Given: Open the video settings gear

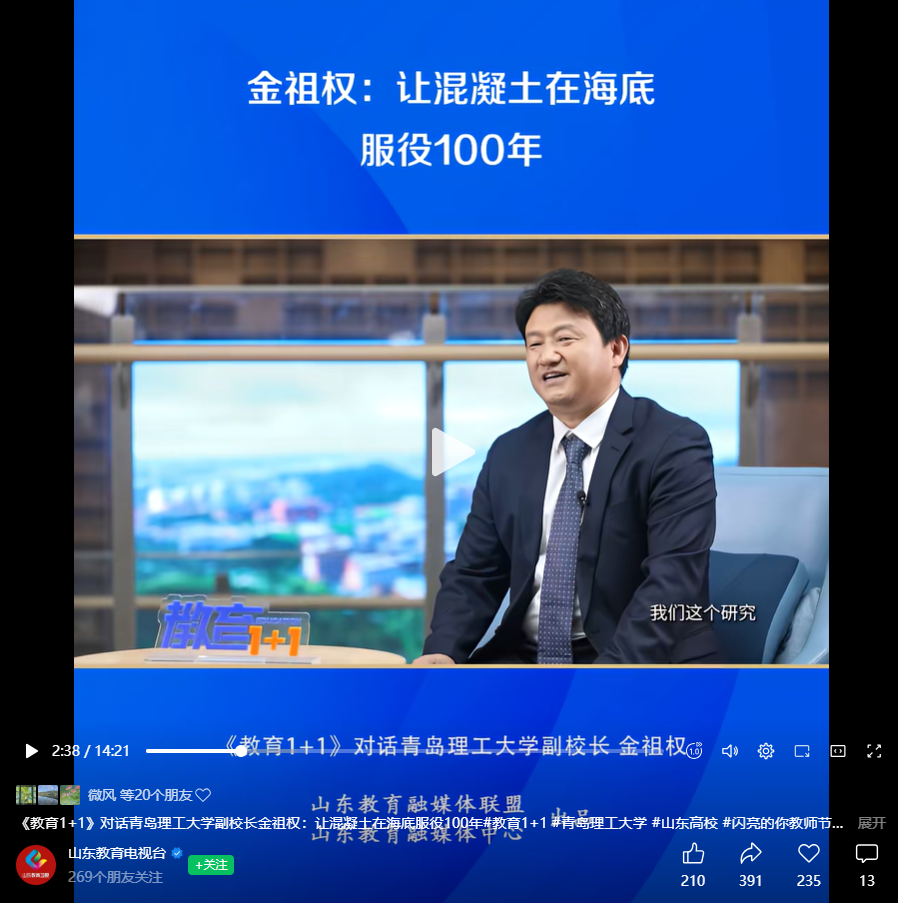Looking at the screenshot, I should (x=766, y=751).
